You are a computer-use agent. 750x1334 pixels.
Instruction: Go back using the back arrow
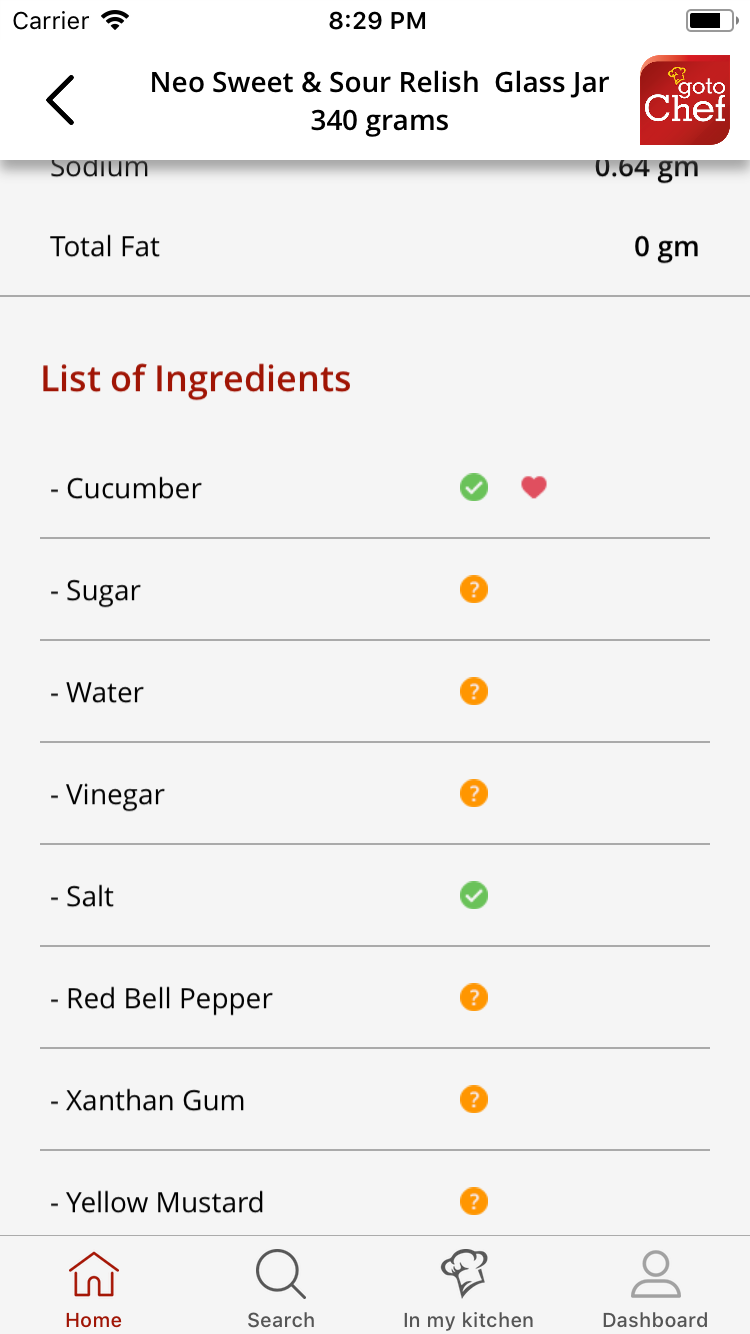60,100
